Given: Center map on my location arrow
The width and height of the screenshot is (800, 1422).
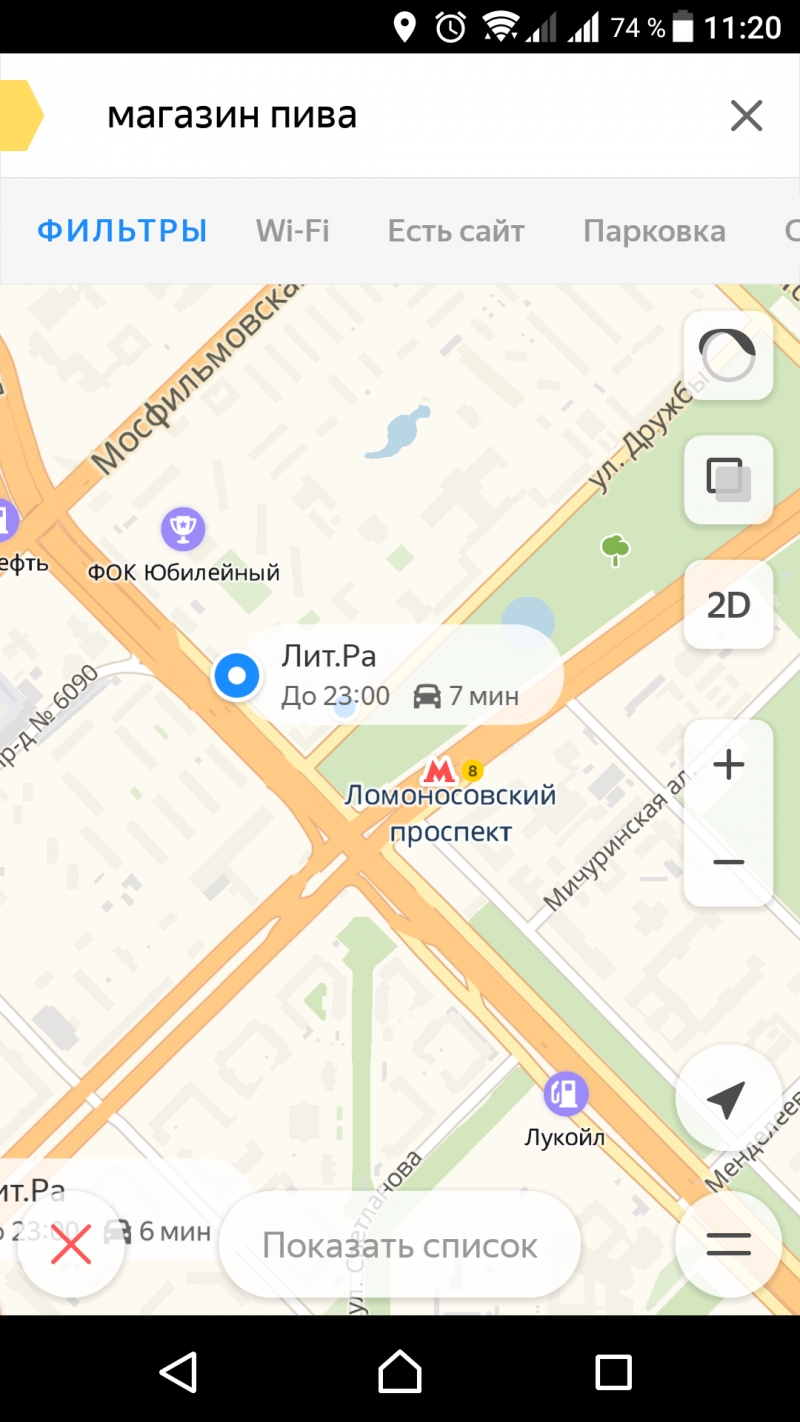Looking at the screenshot, I should [727, 1099].
